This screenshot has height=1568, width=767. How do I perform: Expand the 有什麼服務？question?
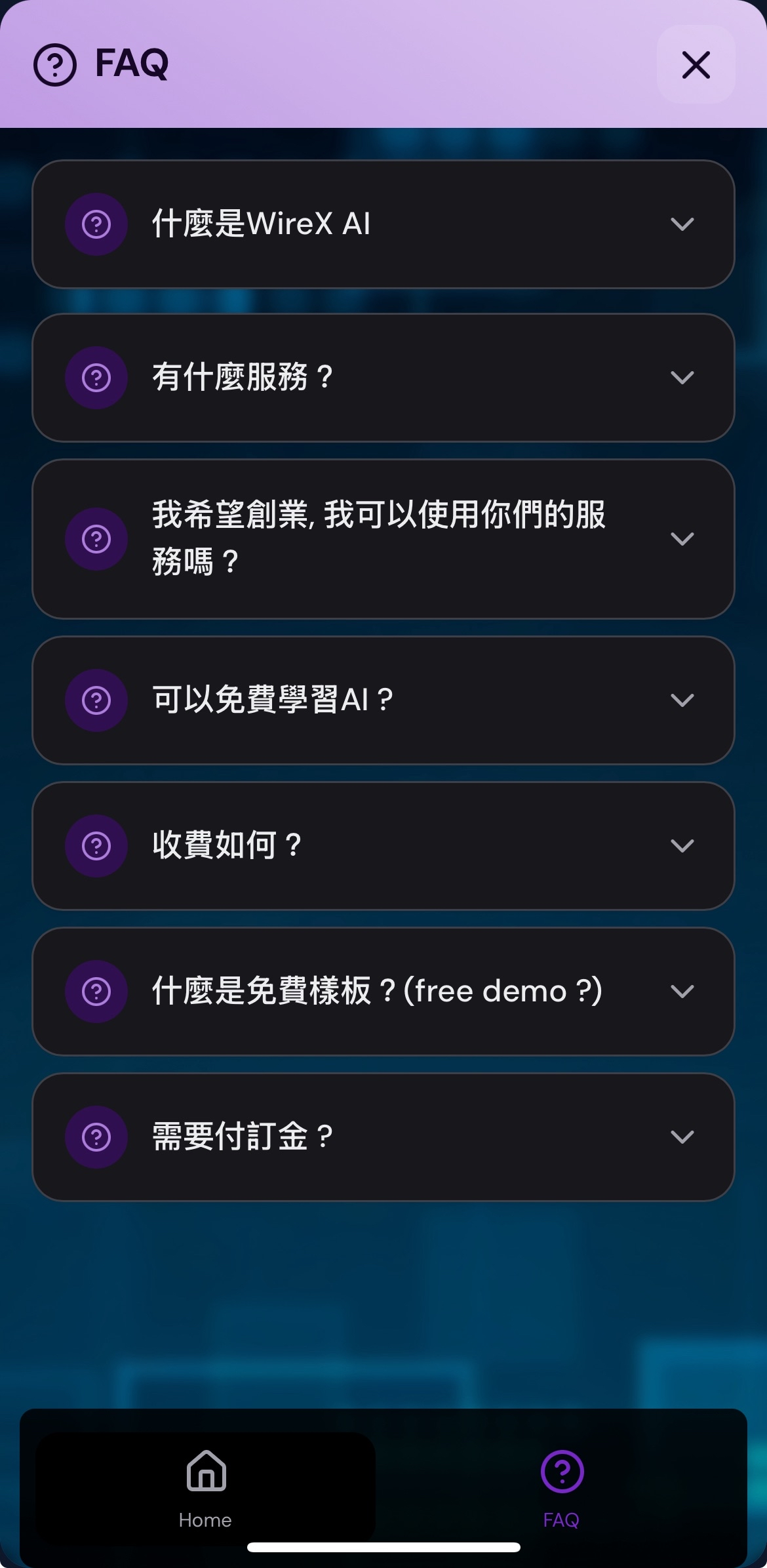click(x=682, y=378)
